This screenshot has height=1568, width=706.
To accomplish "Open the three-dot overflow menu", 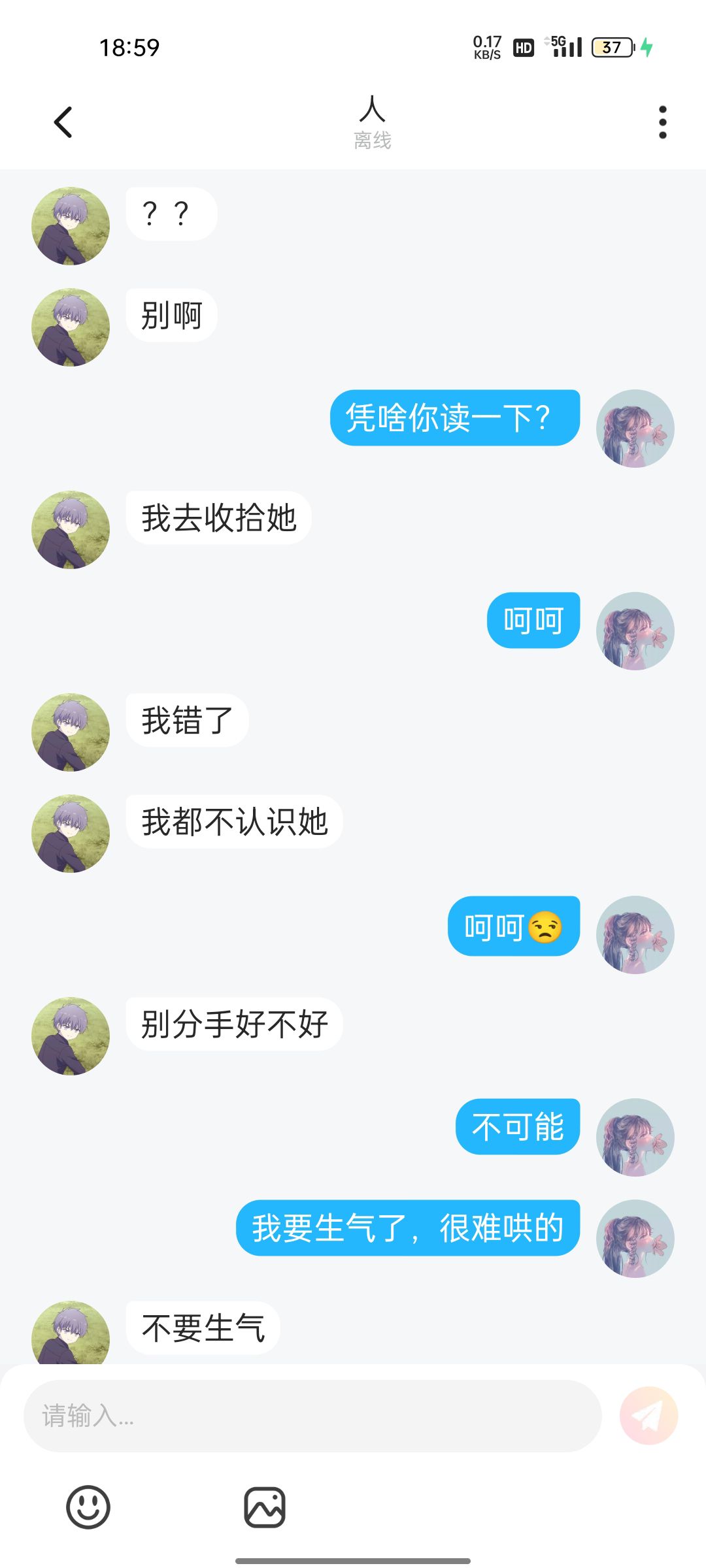I will point(662,122).
